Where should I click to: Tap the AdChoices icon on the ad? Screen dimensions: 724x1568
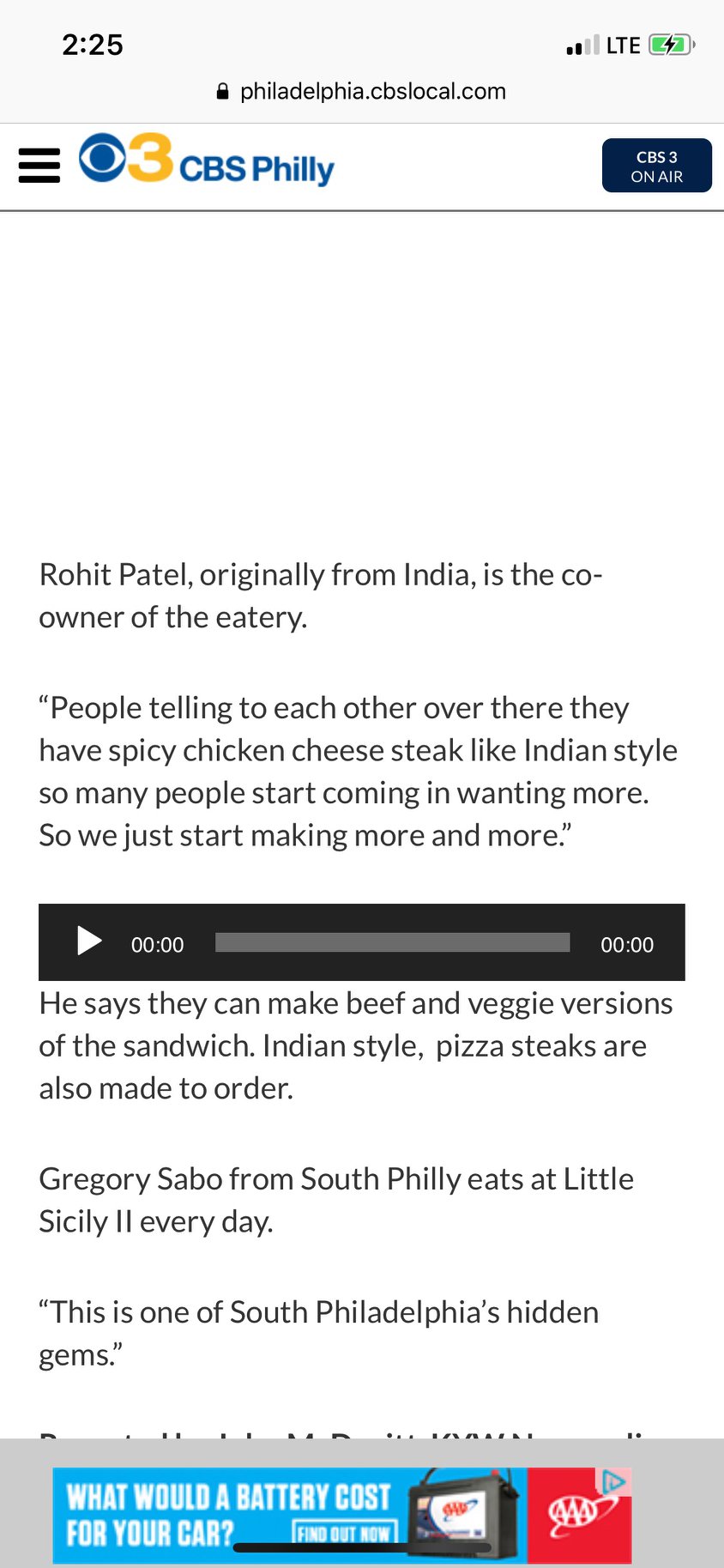point(613,1480)
